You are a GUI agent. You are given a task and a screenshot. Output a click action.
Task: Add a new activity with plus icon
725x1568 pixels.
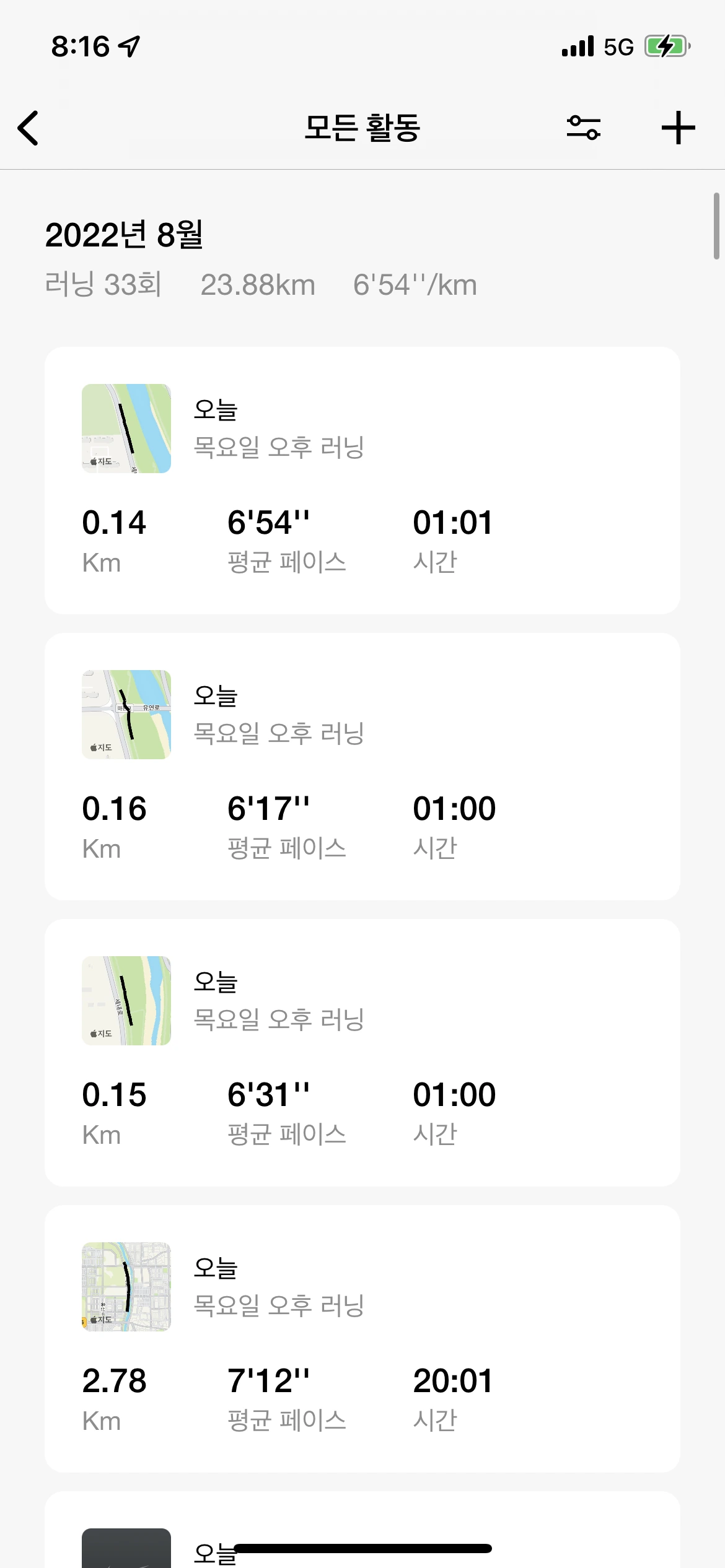pyautogui.click(x=678, y=128)
